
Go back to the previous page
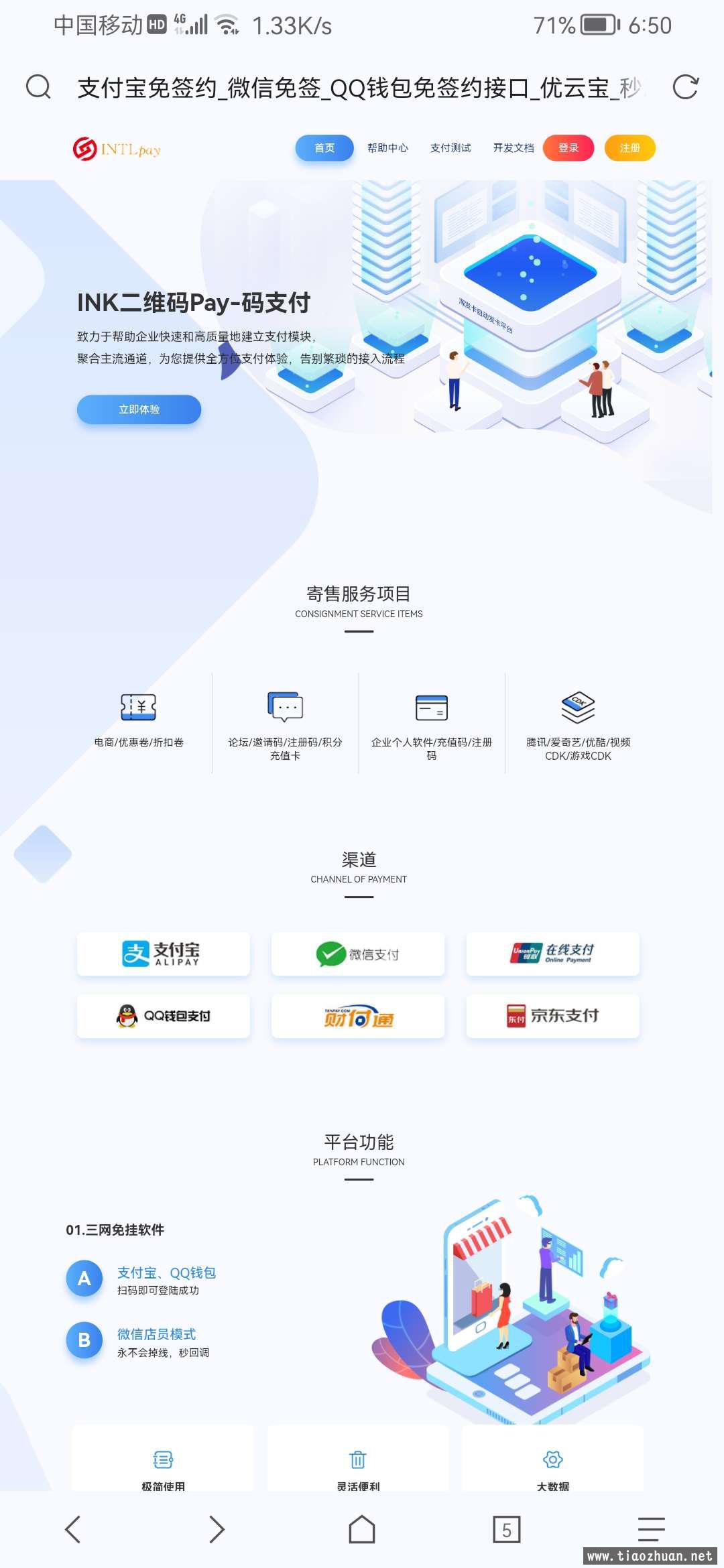point(73,1529)
